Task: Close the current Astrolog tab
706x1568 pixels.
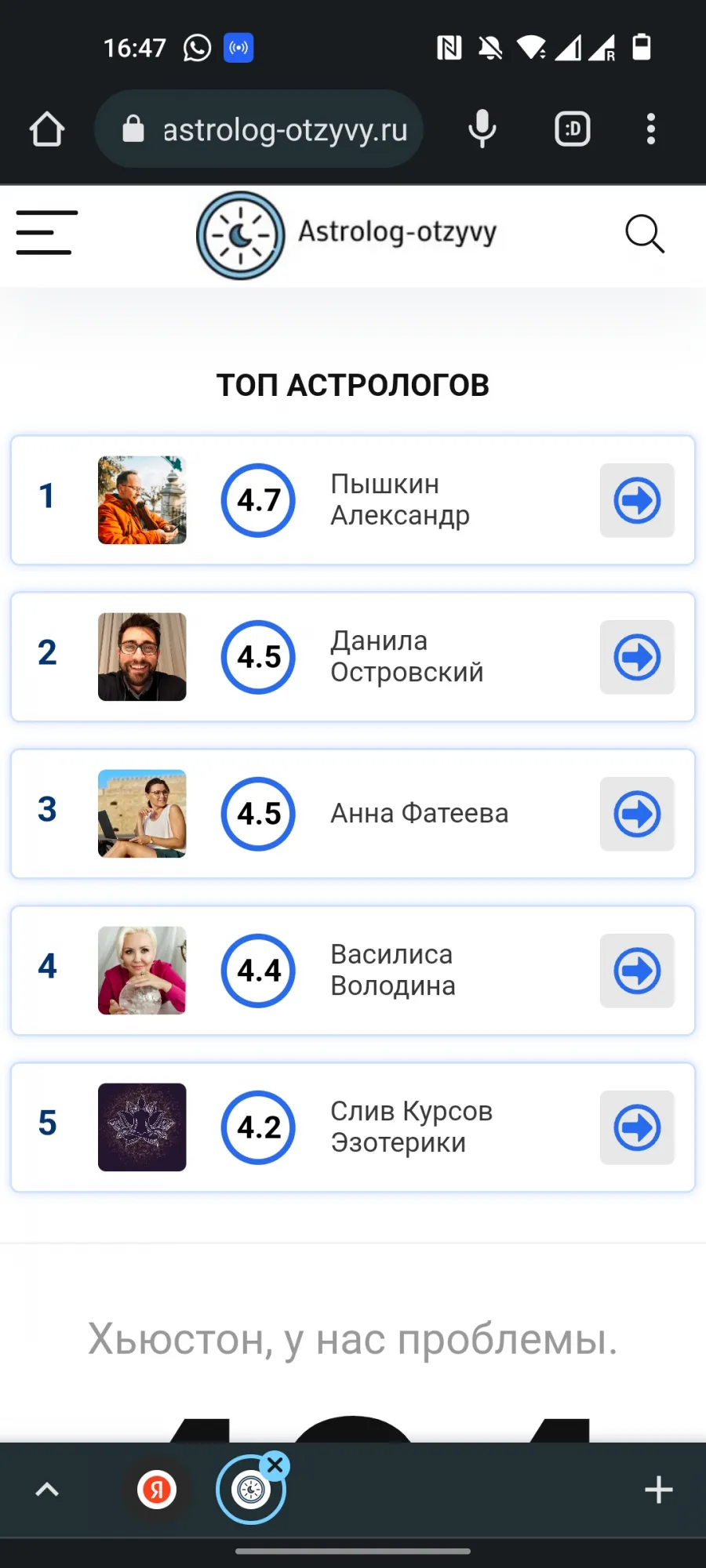Action: [x=275, y=1465]
